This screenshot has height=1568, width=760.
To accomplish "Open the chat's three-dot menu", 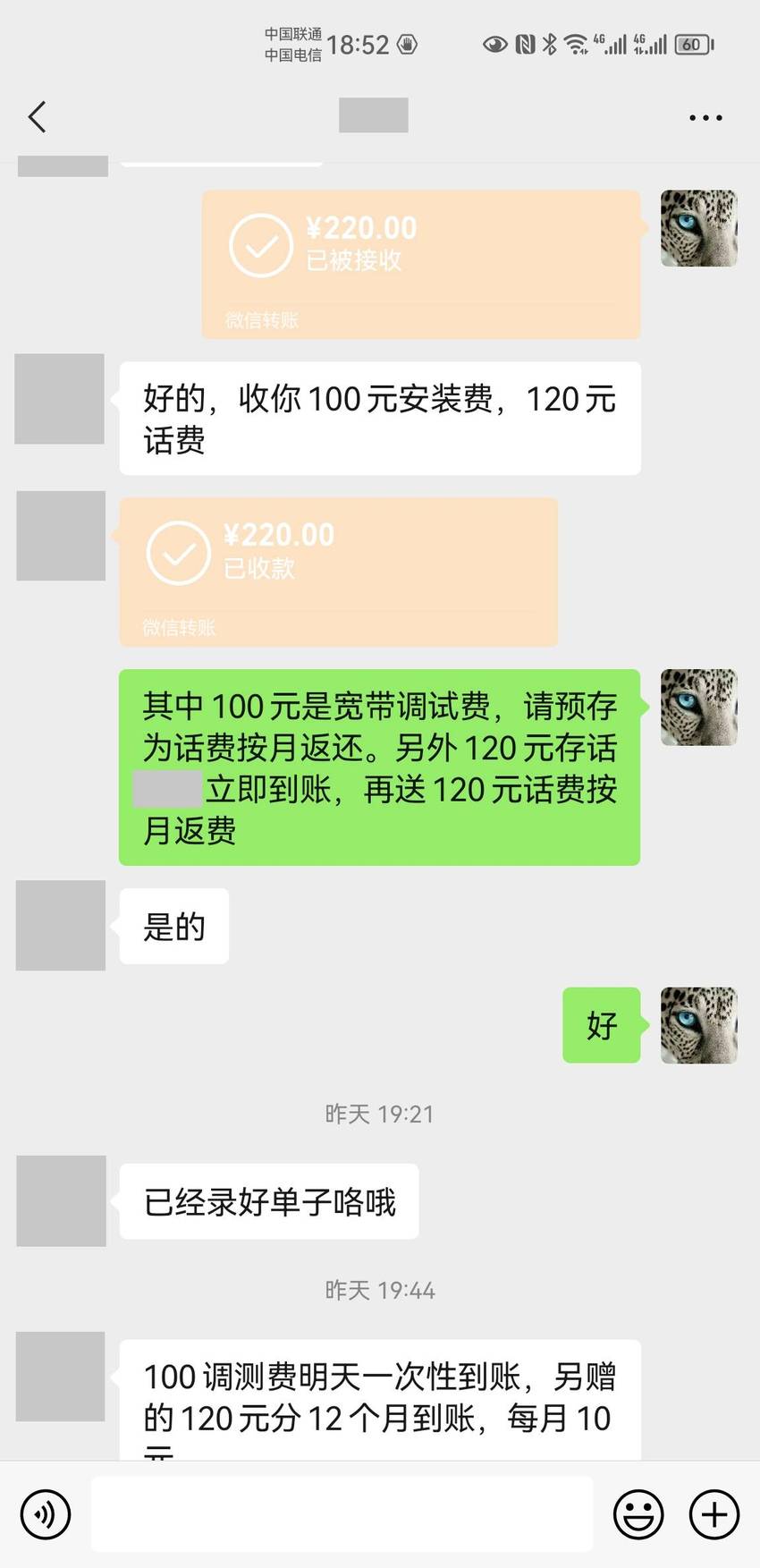I will [x=705, y=117].
